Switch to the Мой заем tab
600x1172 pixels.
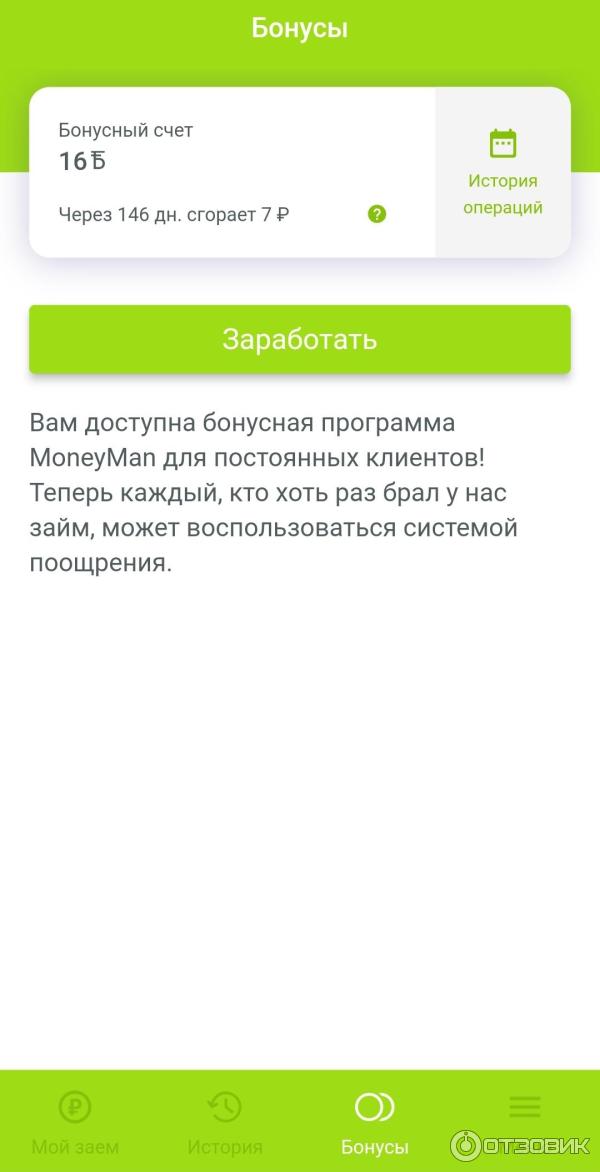[x=75, y=1121]
